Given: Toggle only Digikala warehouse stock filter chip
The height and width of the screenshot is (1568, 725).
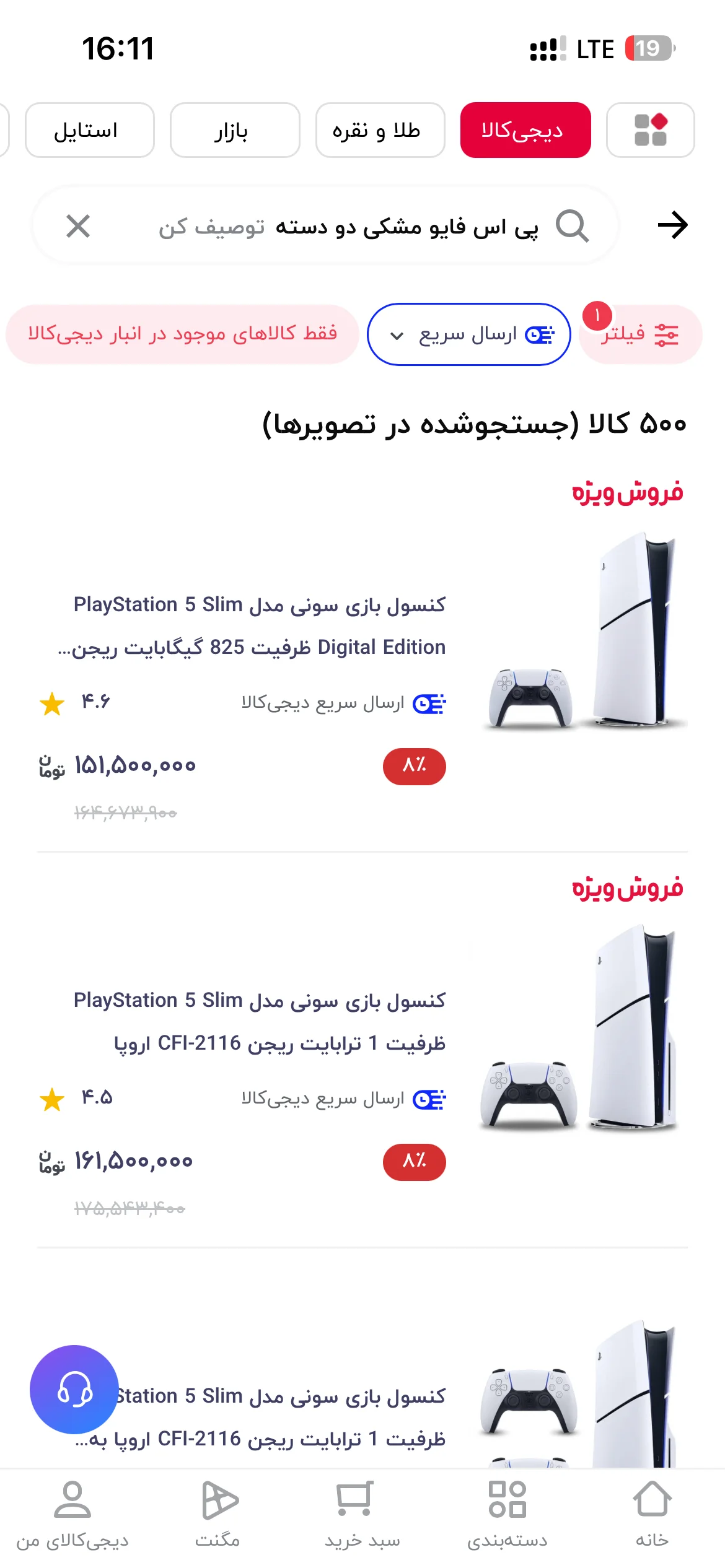Looking at the screenshot, I should pos(182,334).
